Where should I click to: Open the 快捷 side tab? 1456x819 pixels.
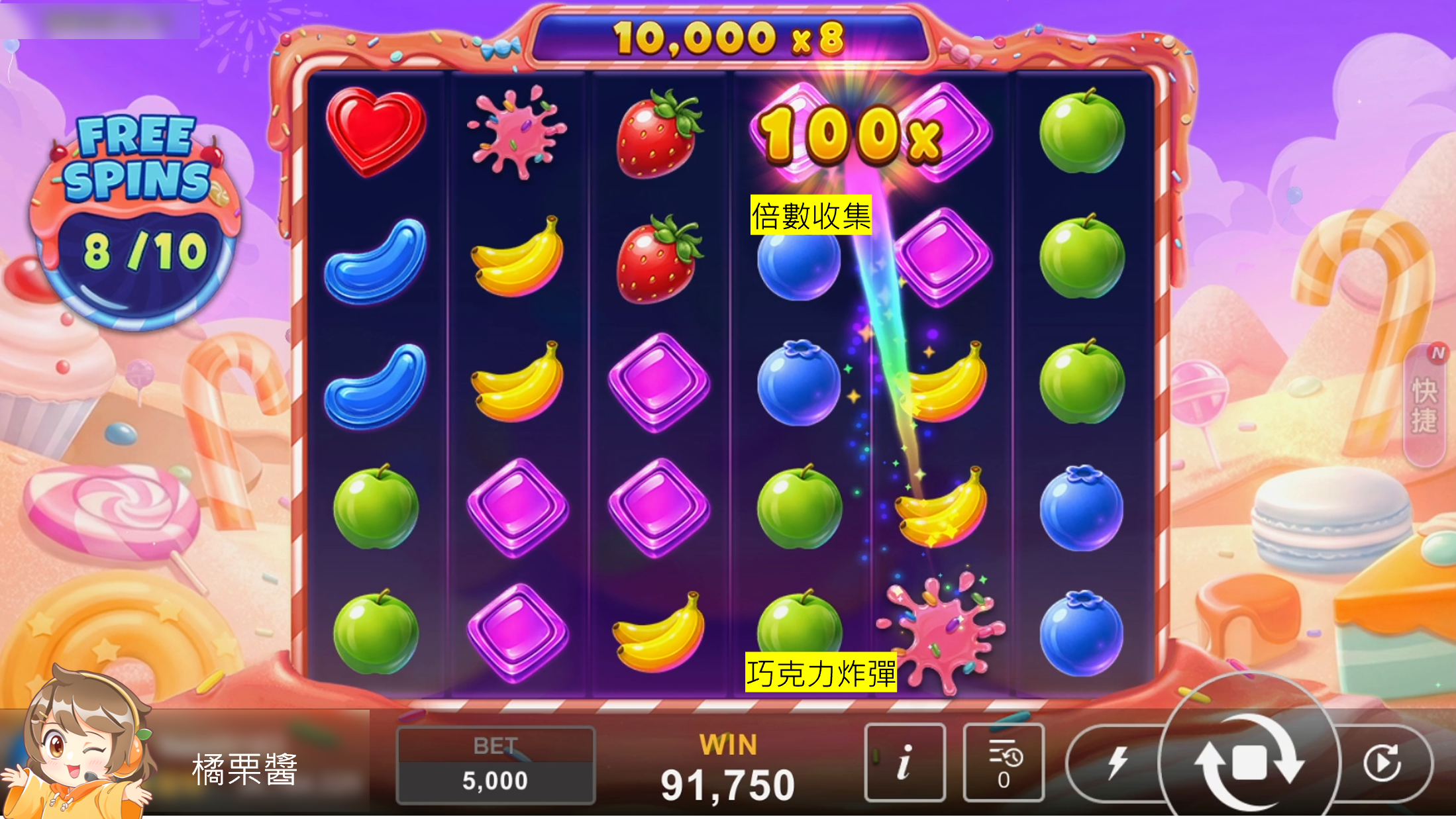[1424, 405]
